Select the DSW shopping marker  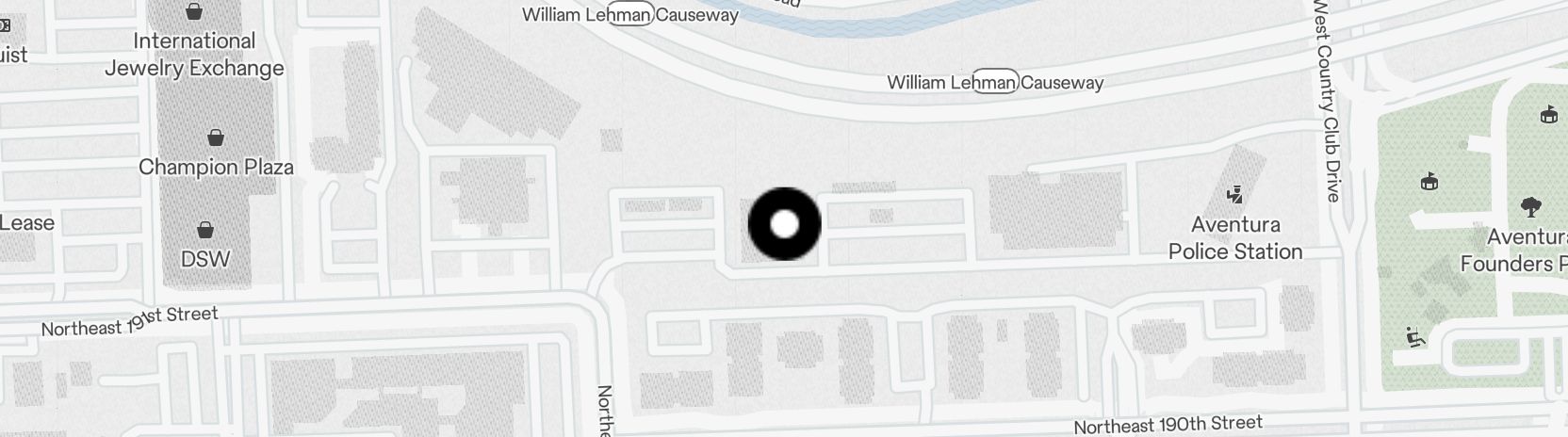pos(204,230)
